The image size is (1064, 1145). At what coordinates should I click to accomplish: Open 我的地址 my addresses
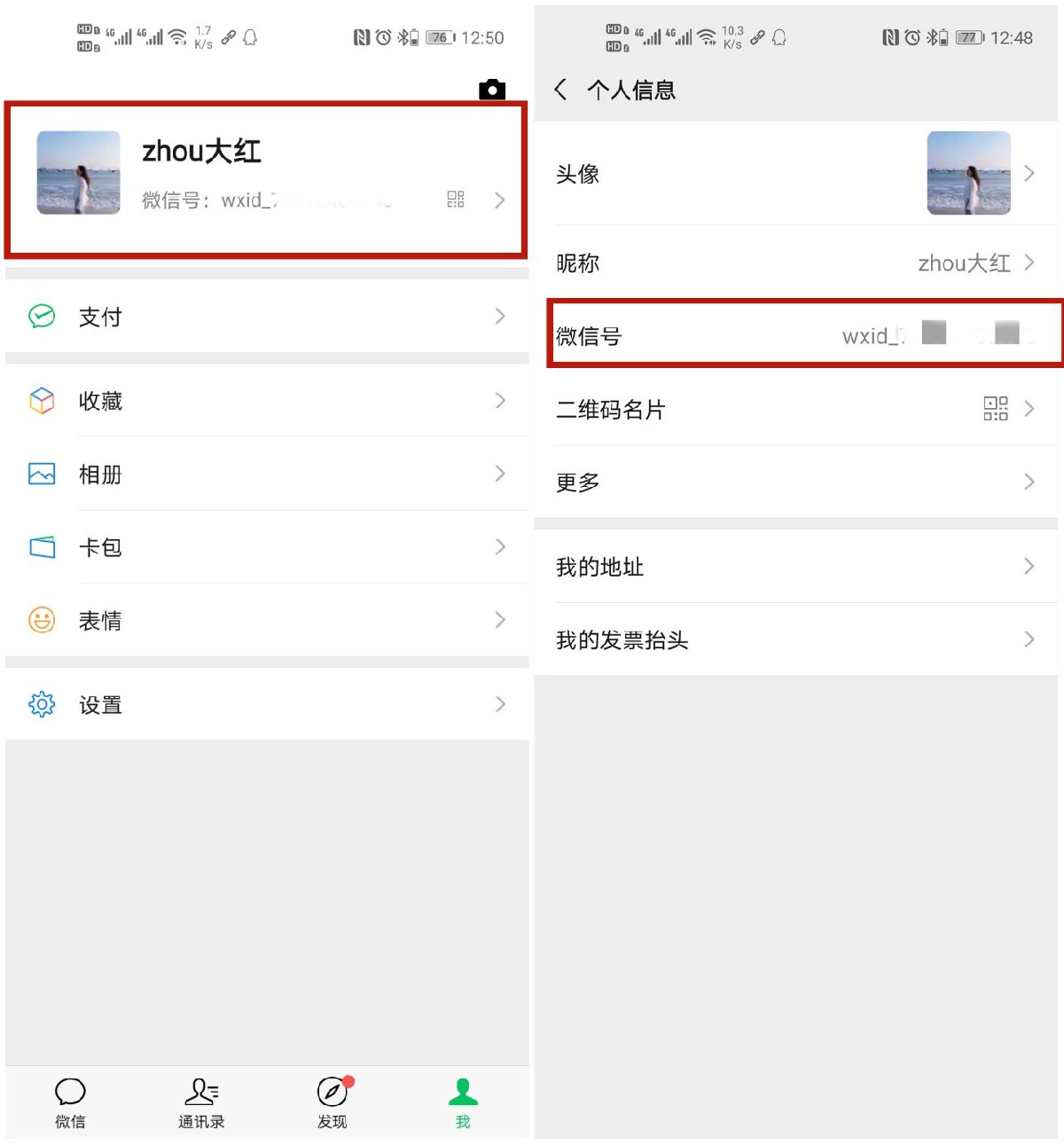[795, 566]
